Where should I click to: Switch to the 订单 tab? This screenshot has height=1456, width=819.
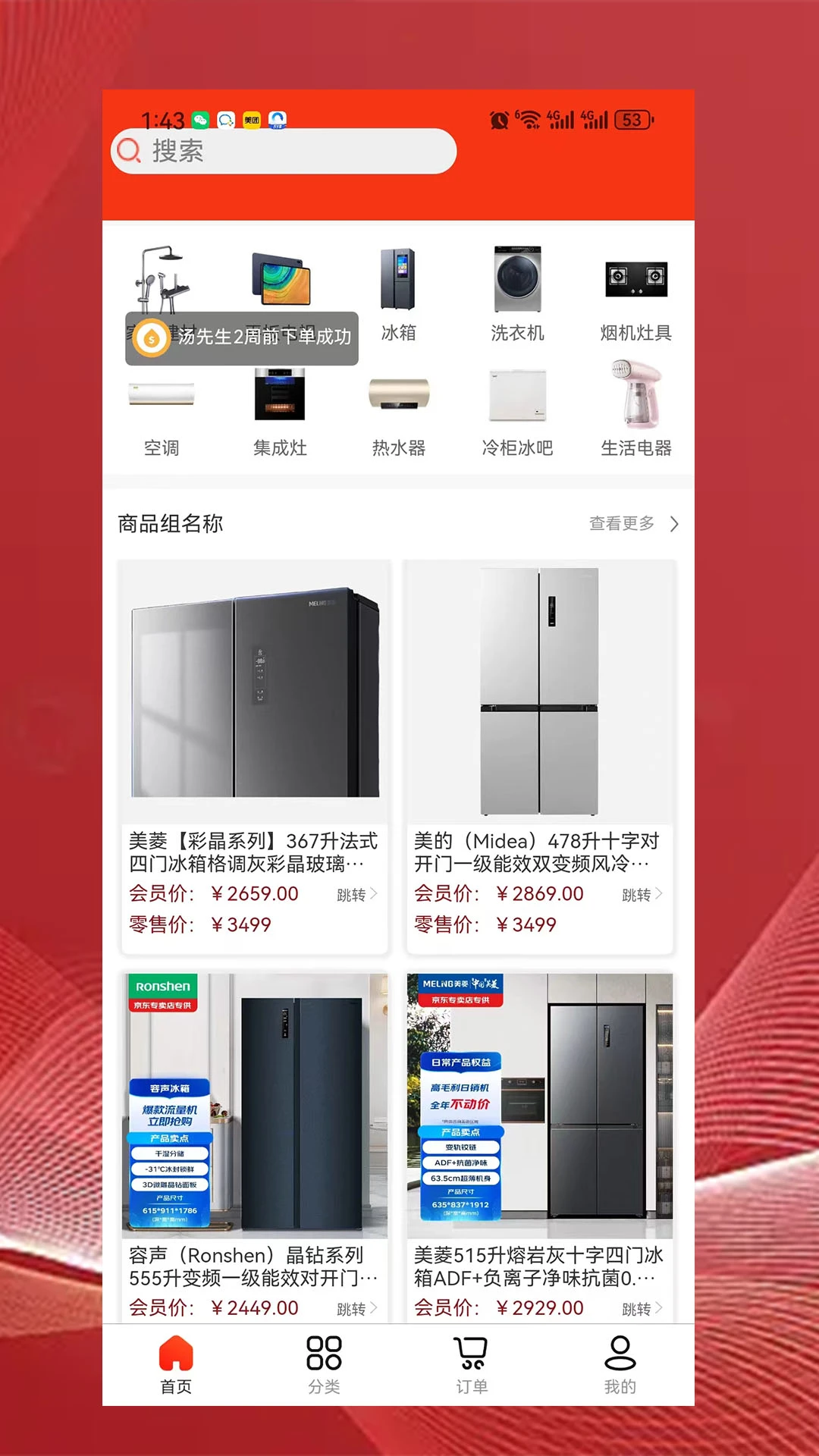[471, 1365]
